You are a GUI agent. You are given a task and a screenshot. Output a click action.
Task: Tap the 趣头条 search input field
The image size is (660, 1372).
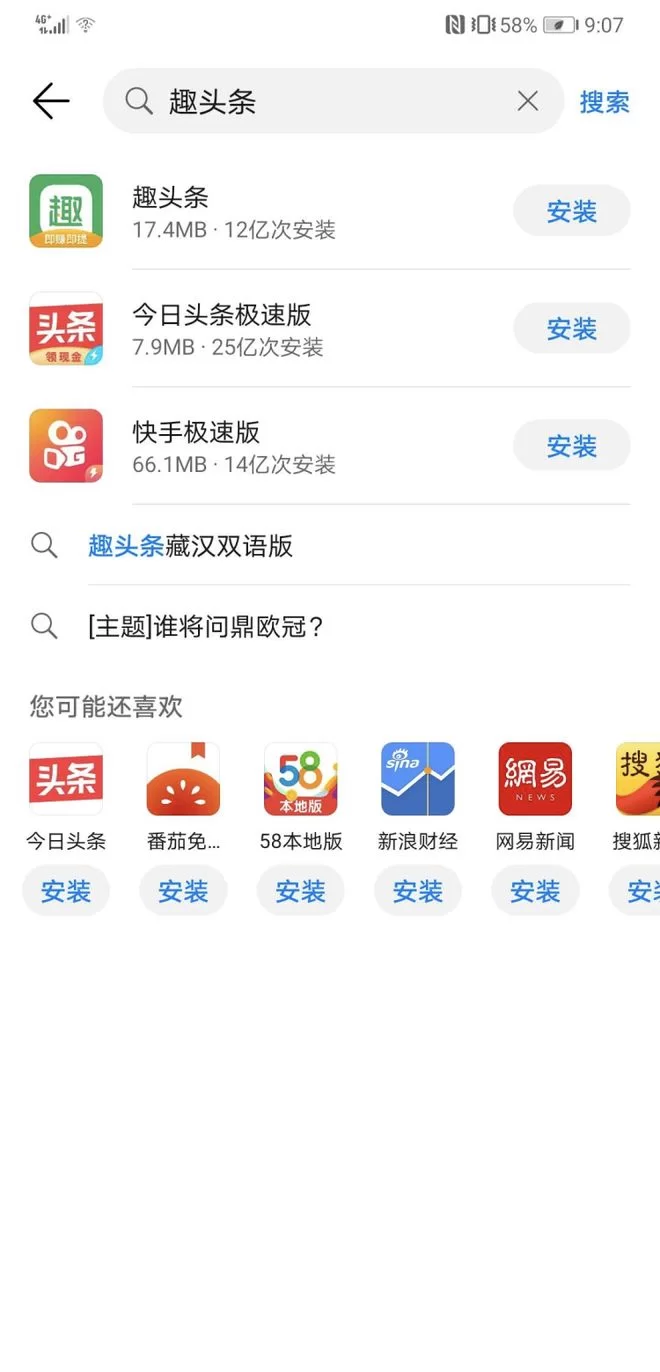pyautogui.click(x=320, y=101)
